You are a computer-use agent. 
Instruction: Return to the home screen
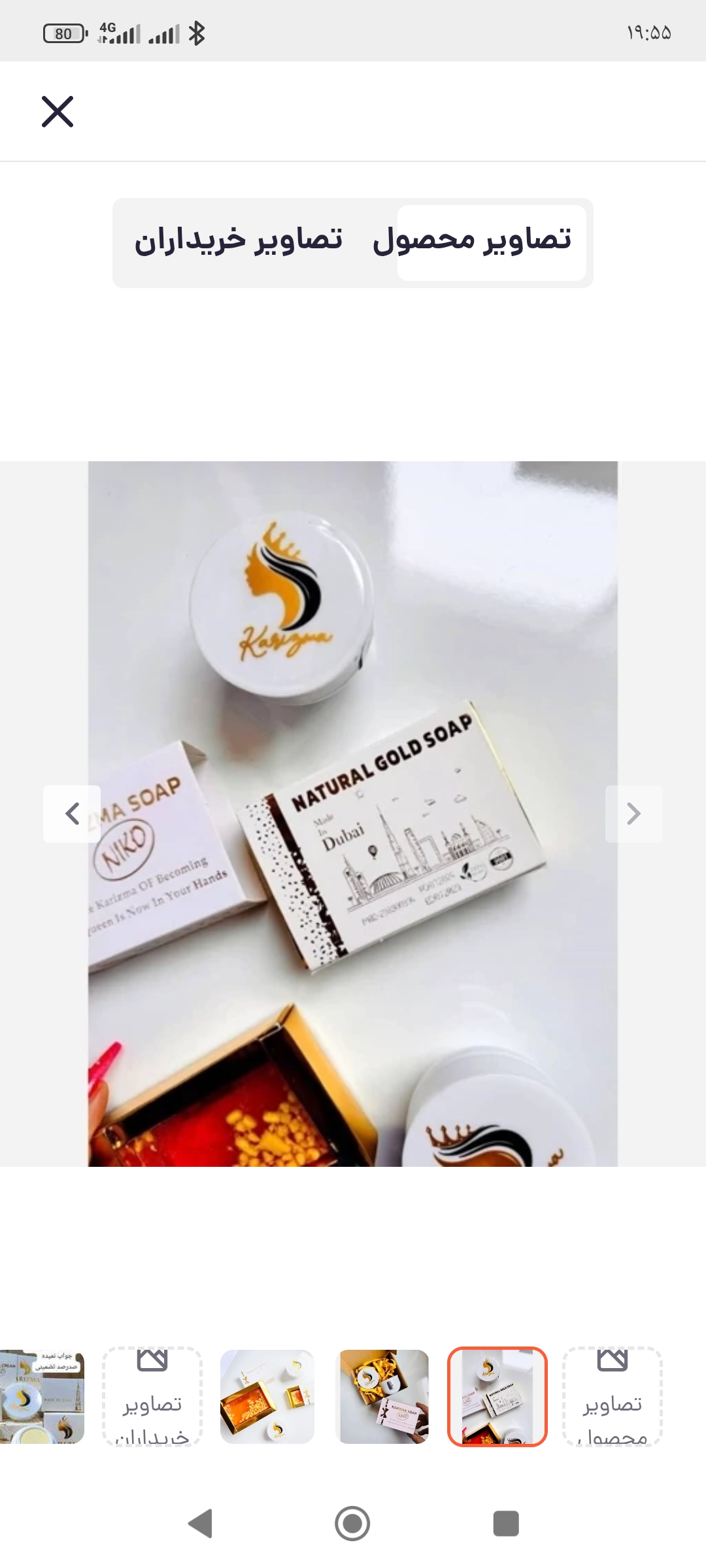pyautogui.click(x=352, y=1524)
